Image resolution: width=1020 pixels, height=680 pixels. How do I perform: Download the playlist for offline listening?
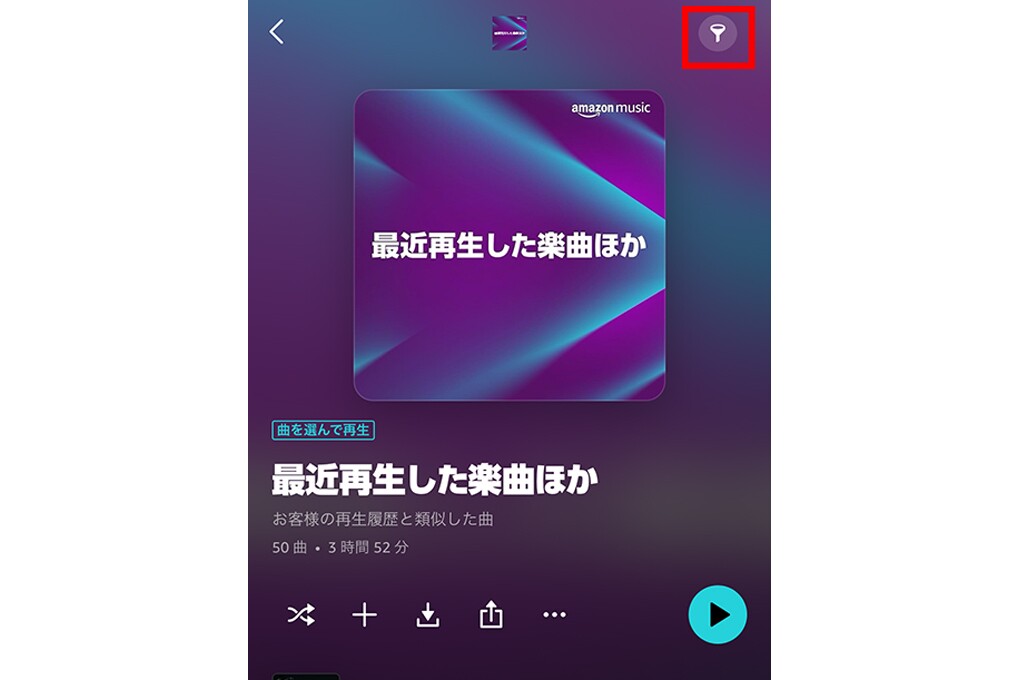click(428, 615)
